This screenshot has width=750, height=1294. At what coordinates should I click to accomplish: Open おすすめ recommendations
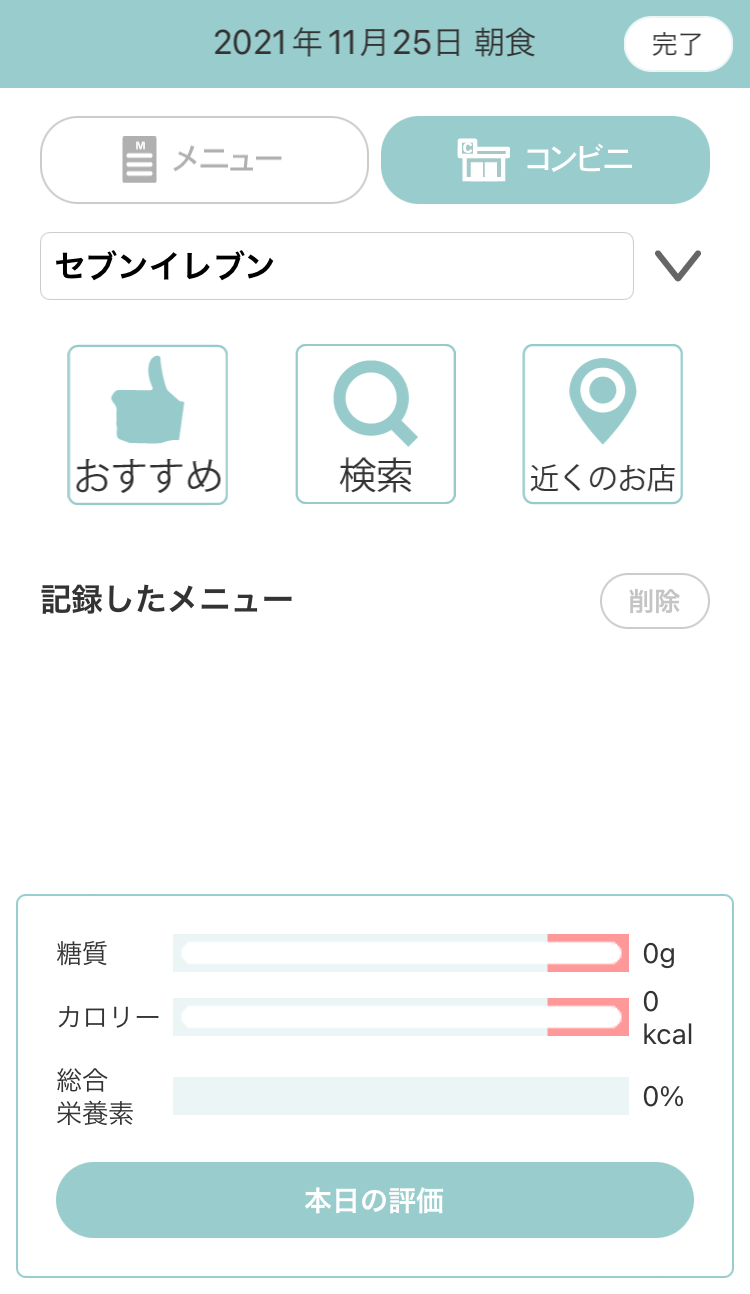(x=148, y=425)
